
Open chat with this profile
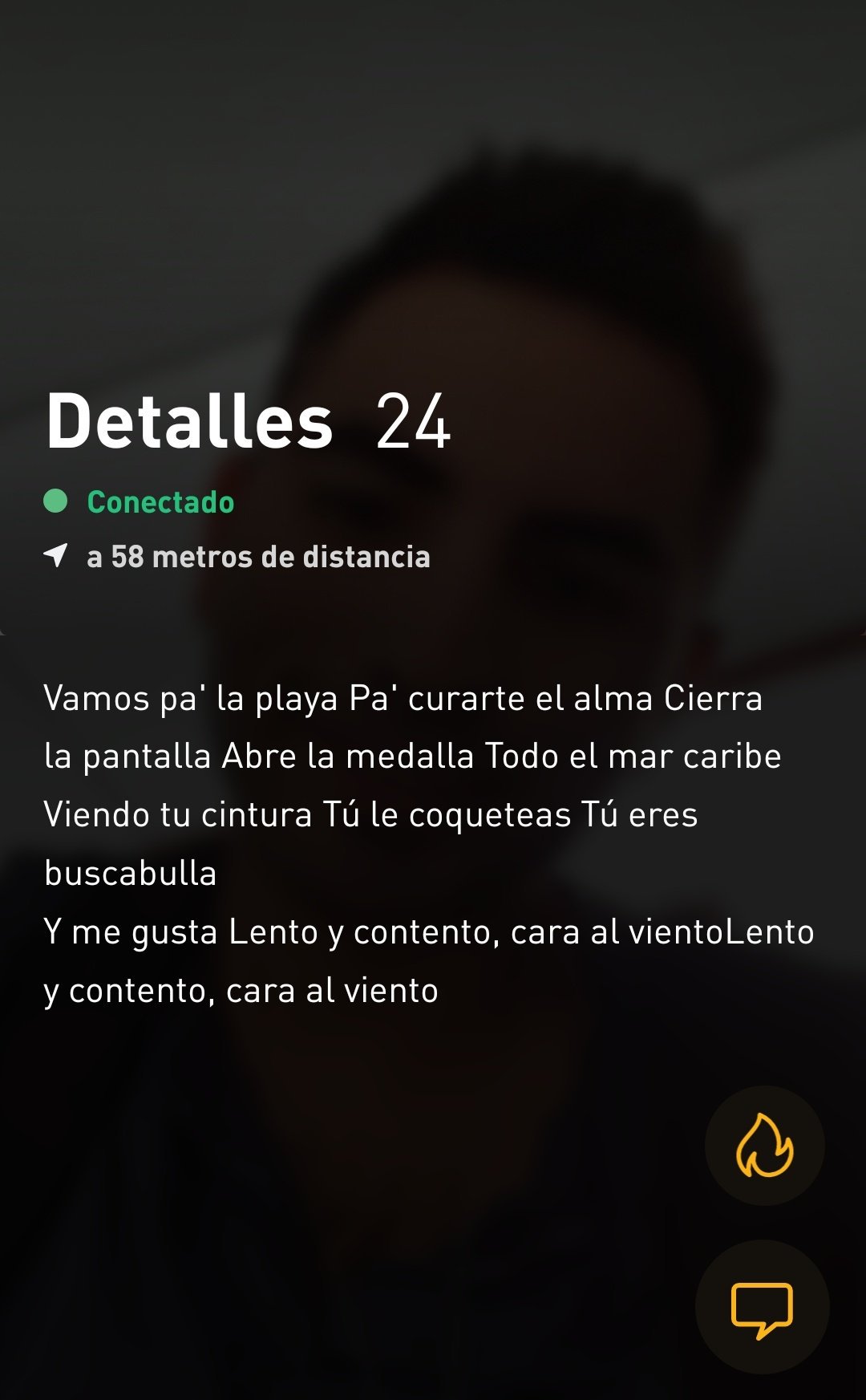(x=762, y=1307)
